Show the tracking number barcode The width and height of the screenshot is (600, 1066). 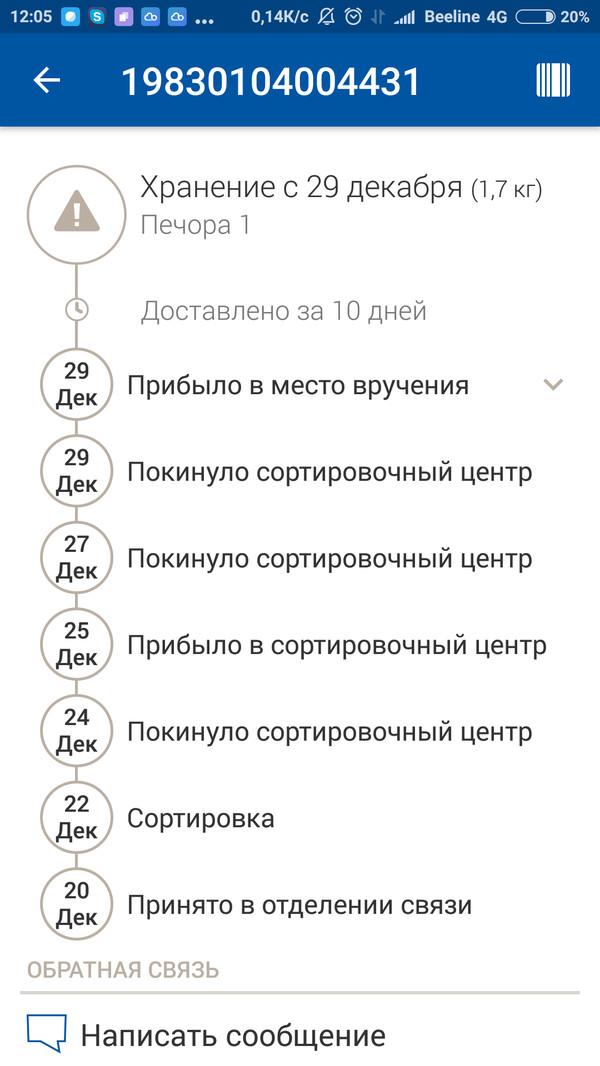point(553,81)
